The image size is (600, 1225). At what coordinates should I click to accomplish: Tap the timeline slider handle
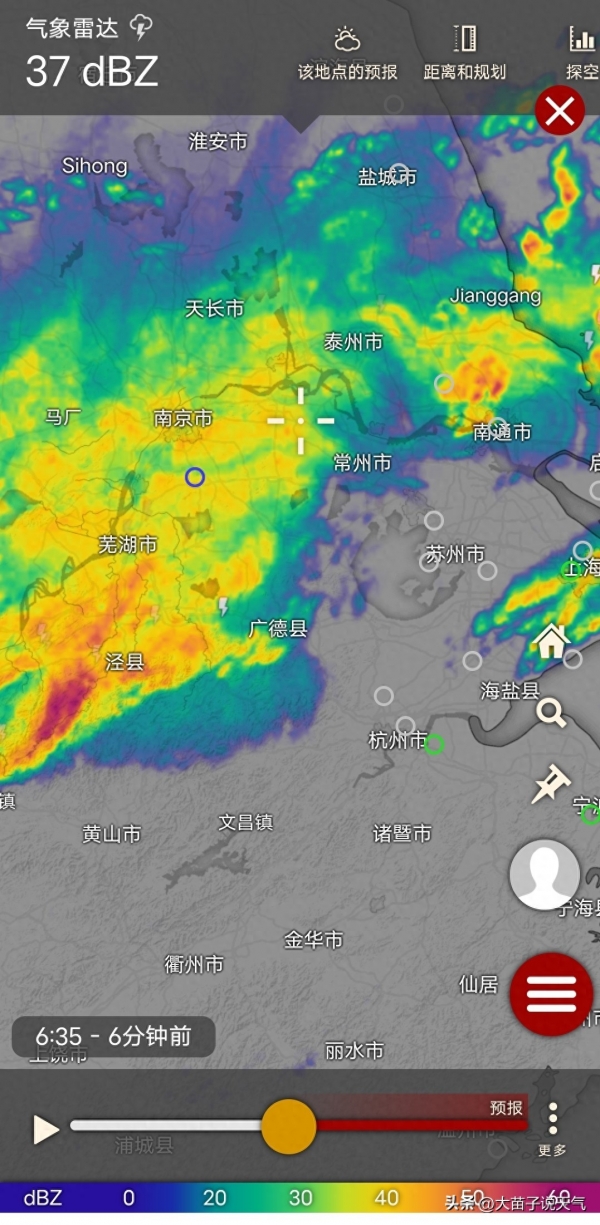click(289, 1126)
